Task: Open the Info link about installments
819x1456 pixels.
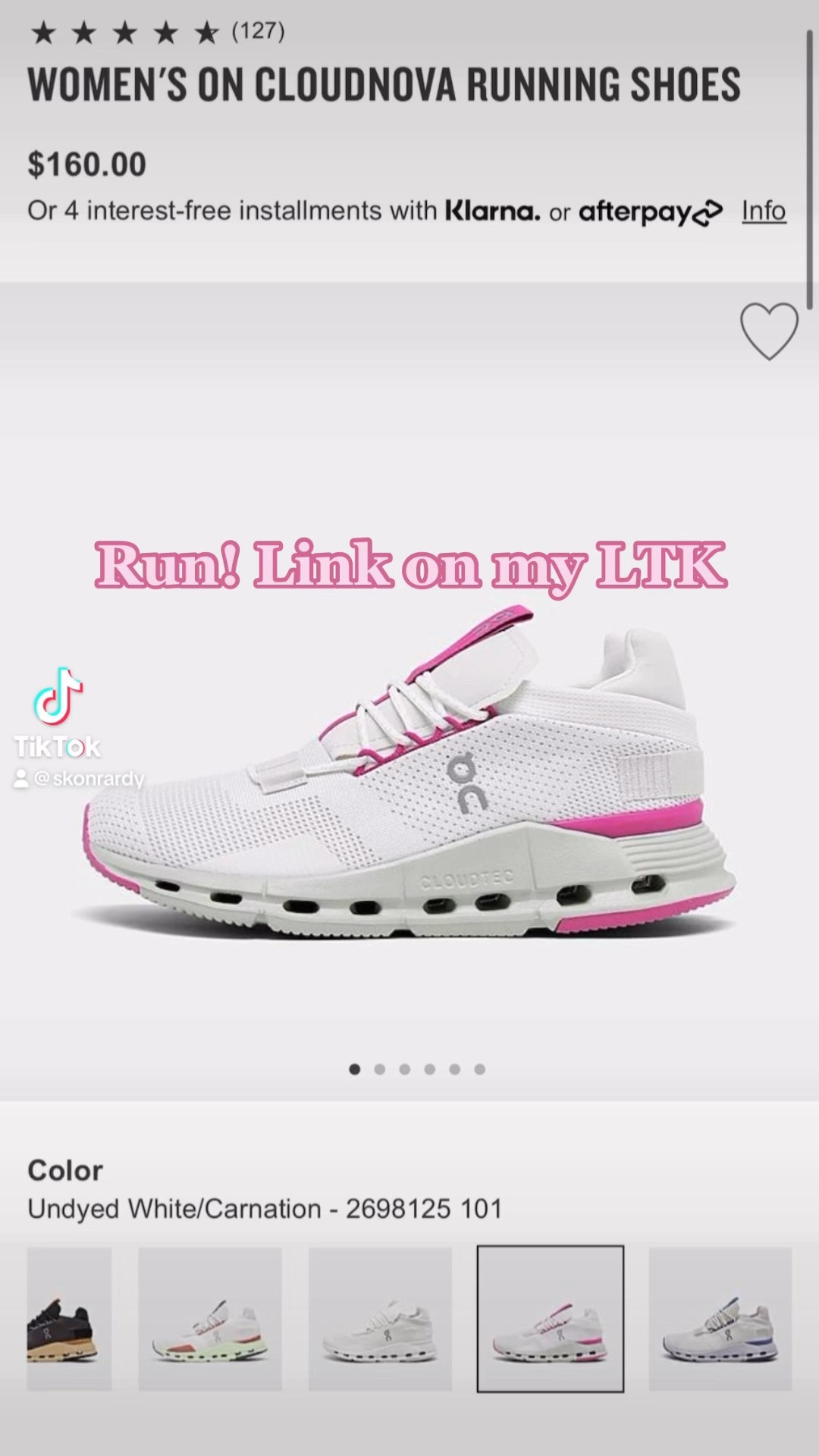Action: point(763,211)
